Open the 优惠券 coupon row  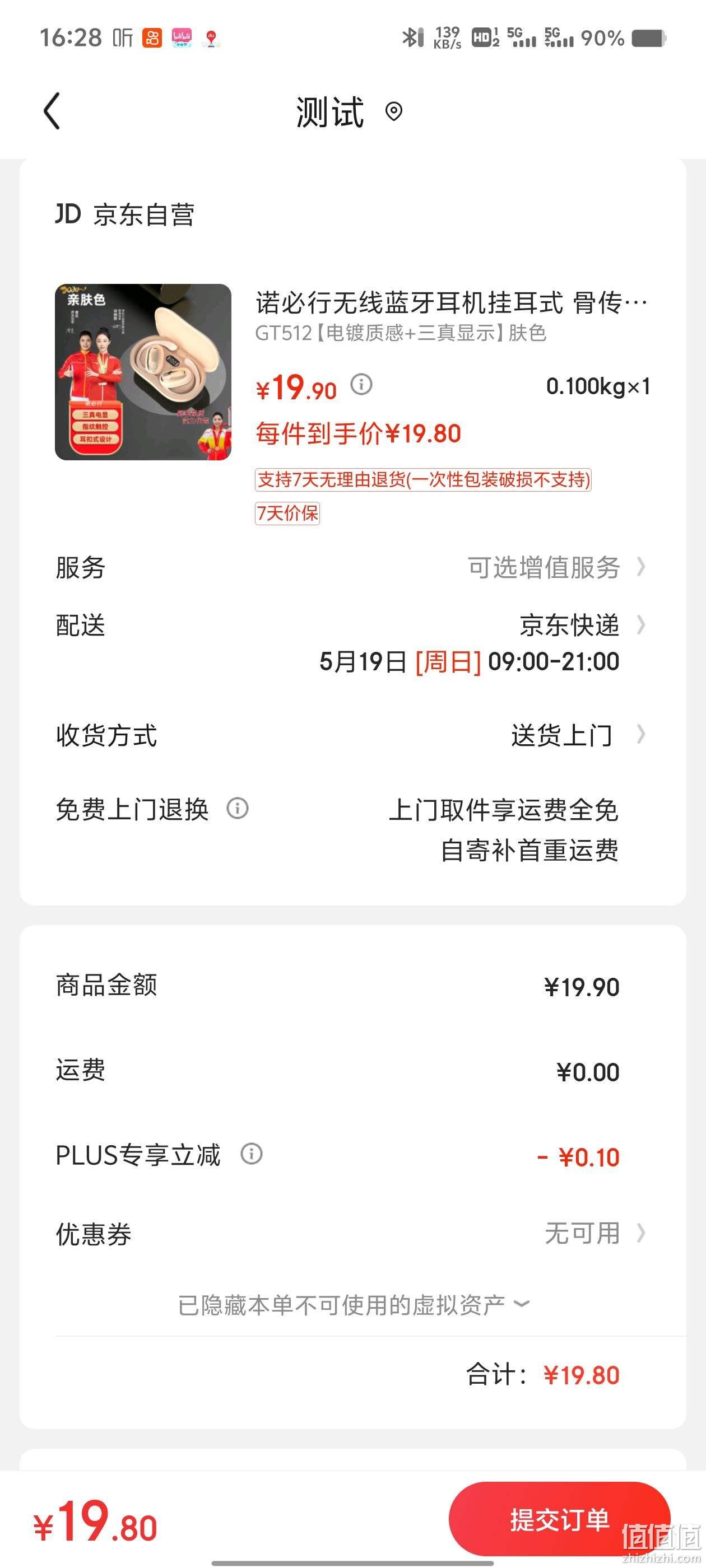point(352,1234)
